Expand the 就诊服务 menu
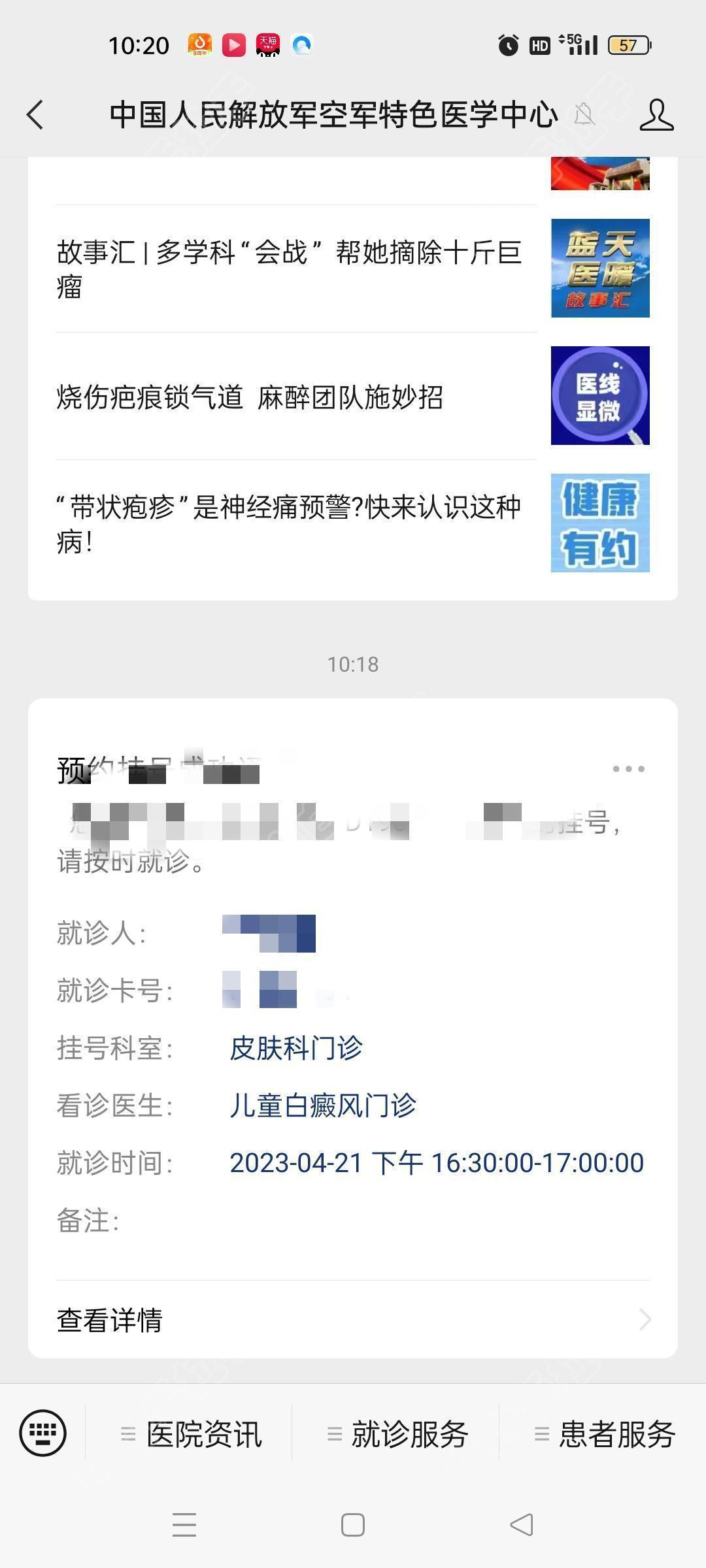This screenshot has width=706, height=1568. coord(397,1435)
